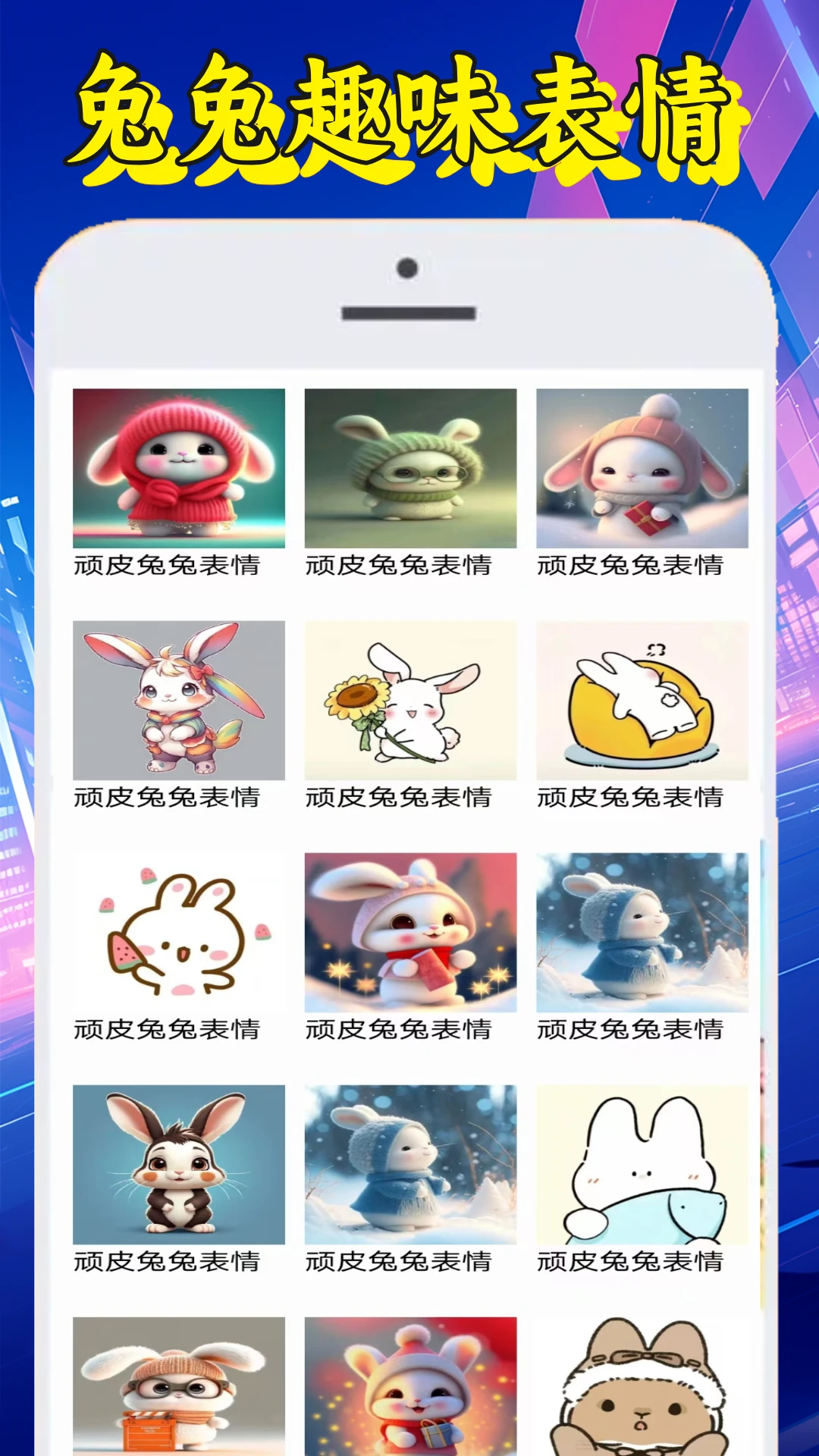Click the 顽皮兔兔表情 label under sunflower bunny
Screen dimensions: 819x1456
(x=400, y=797)
